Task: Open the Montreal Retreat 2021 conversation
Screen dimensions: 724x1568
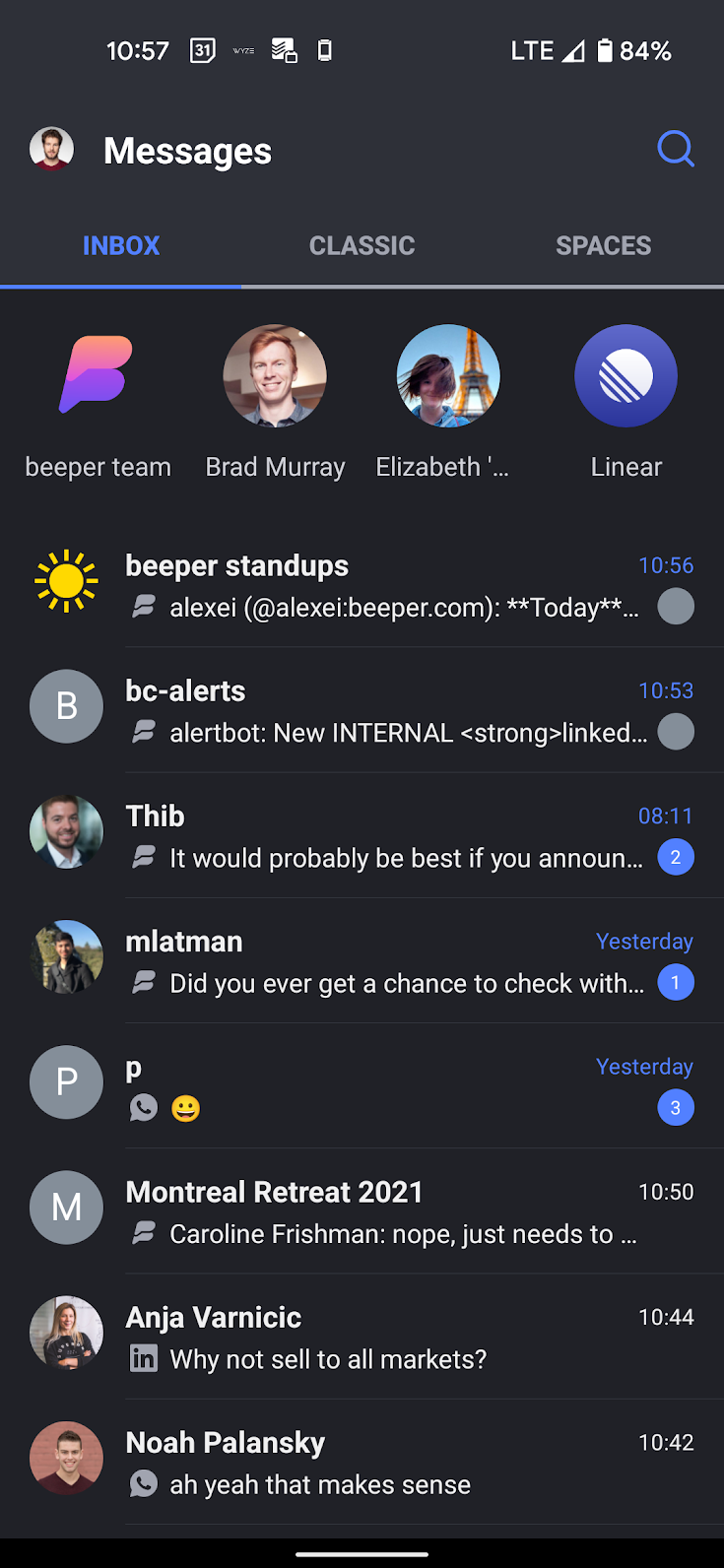Action: click(x=362, y=1208)
